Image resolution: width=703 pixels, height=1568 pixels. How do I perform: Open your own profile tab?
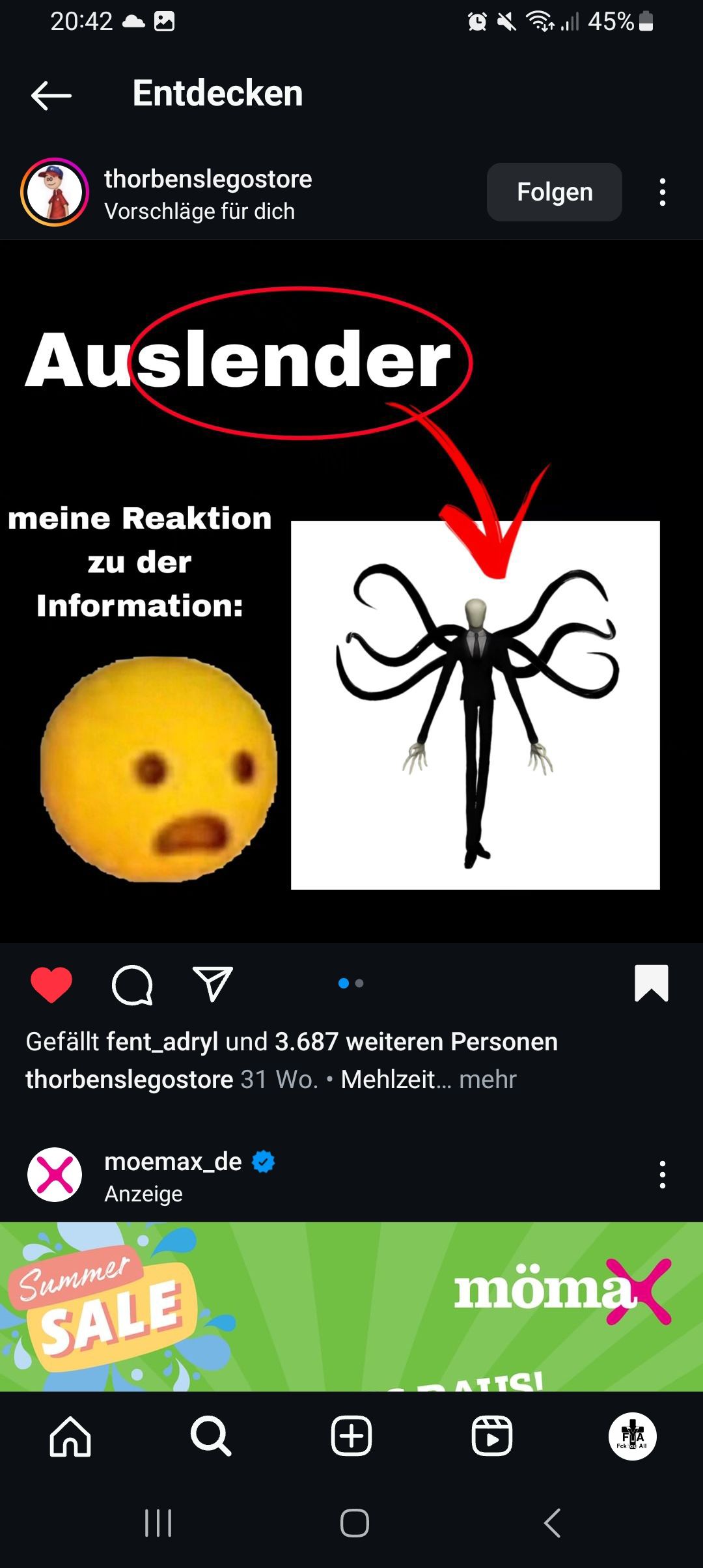632,1436
